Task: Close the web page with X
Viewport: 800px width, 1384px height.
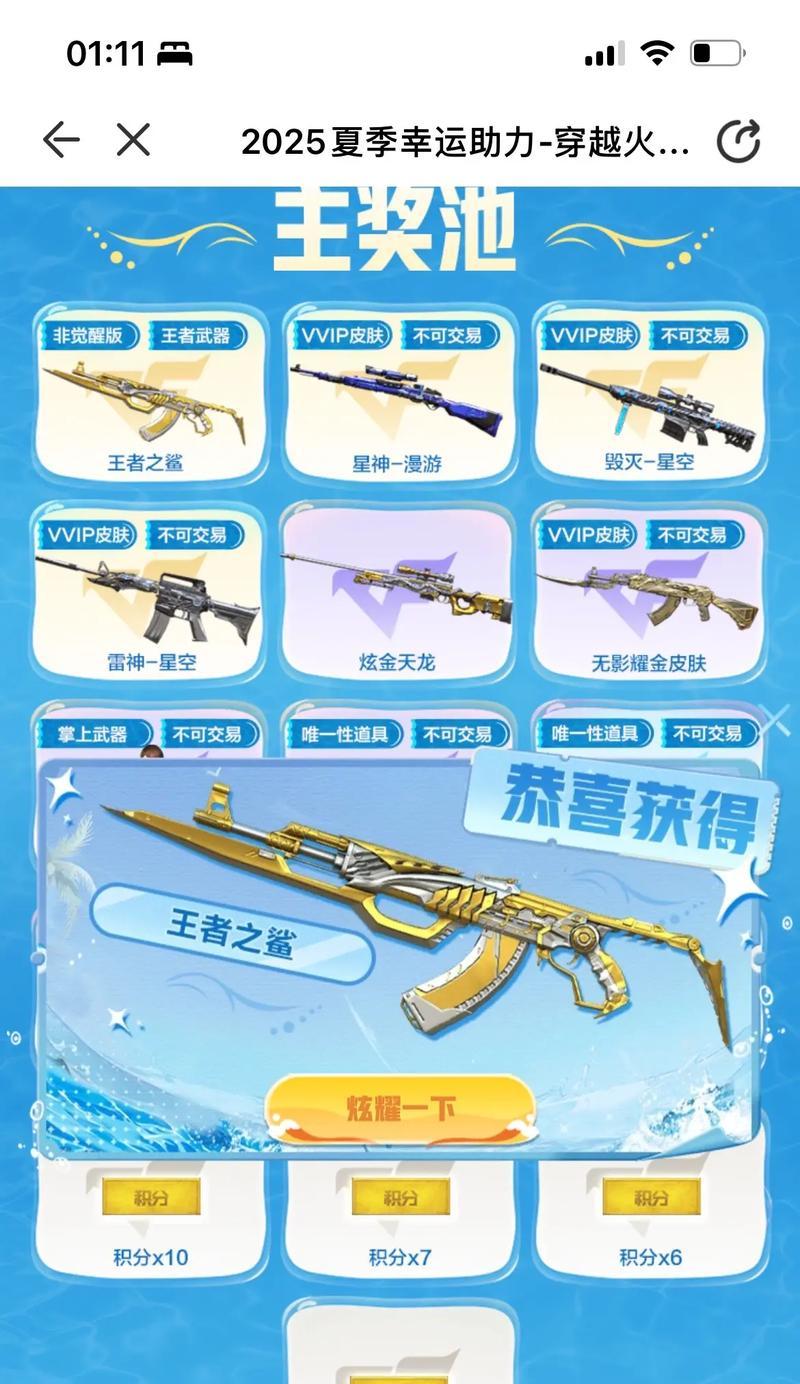Action: [133, 140]
